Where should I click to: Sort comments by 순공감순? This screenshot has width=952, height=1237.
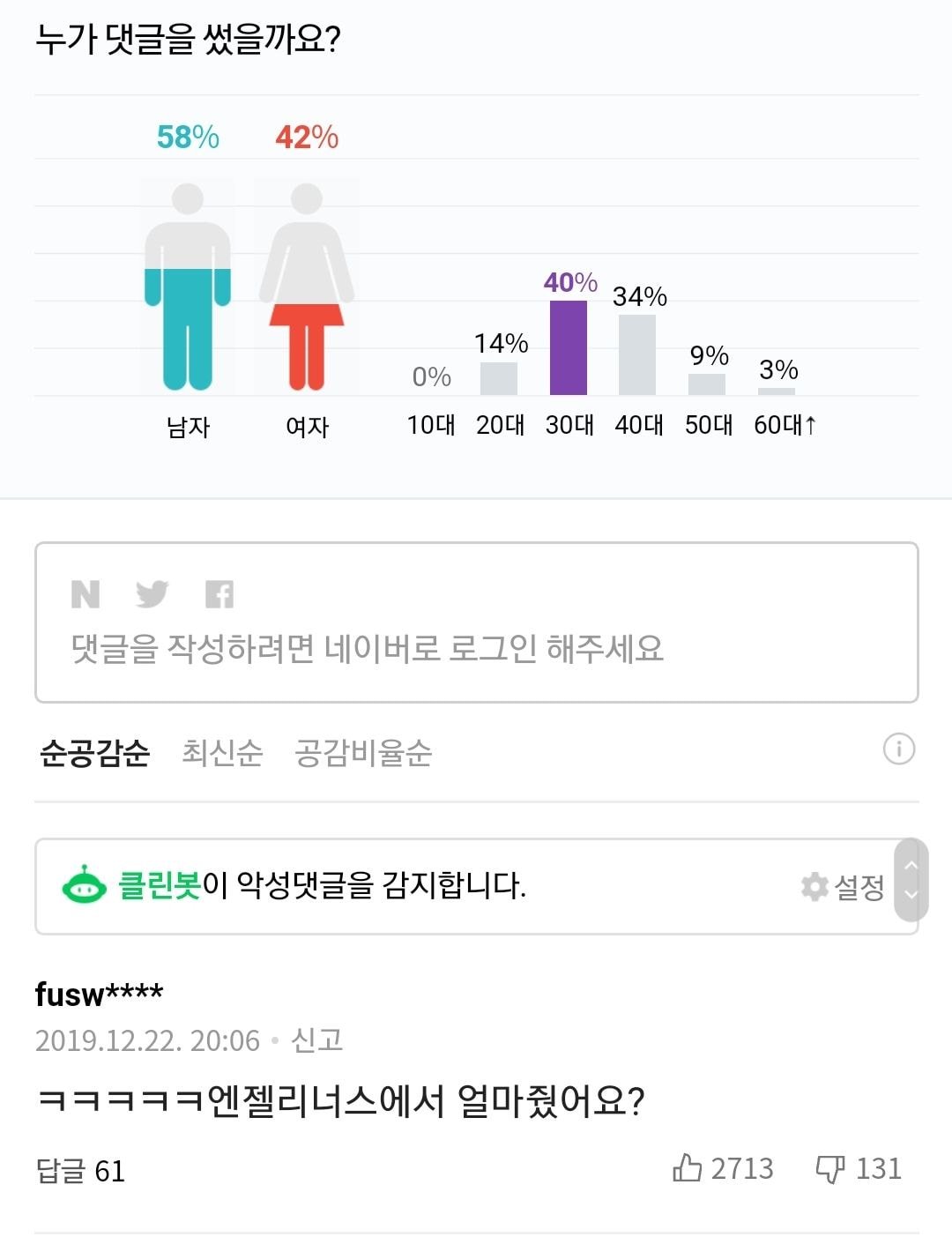point(94,753)
